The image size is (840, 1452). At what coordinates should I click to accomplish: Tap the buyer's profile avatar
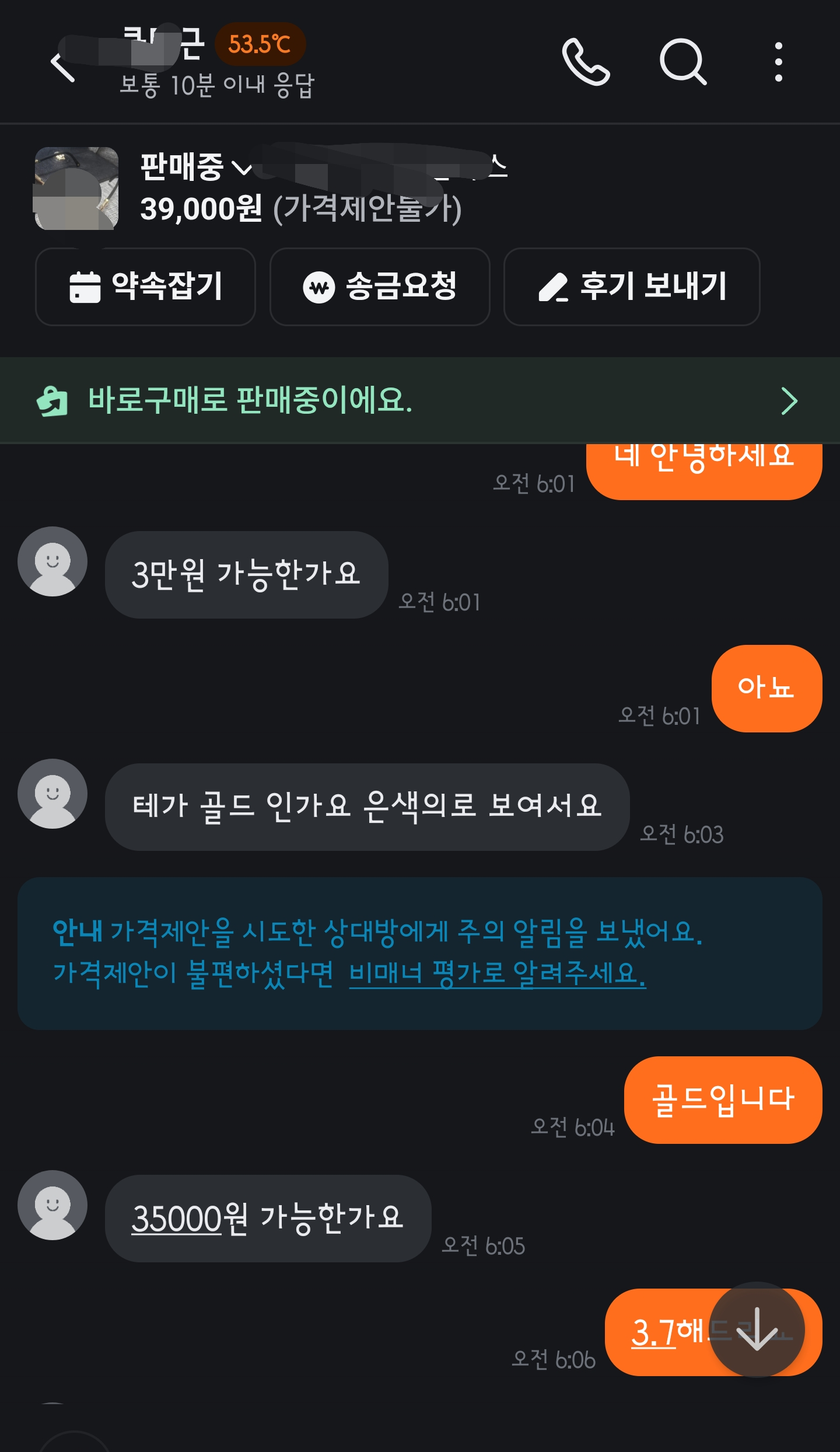pos(52,564)
